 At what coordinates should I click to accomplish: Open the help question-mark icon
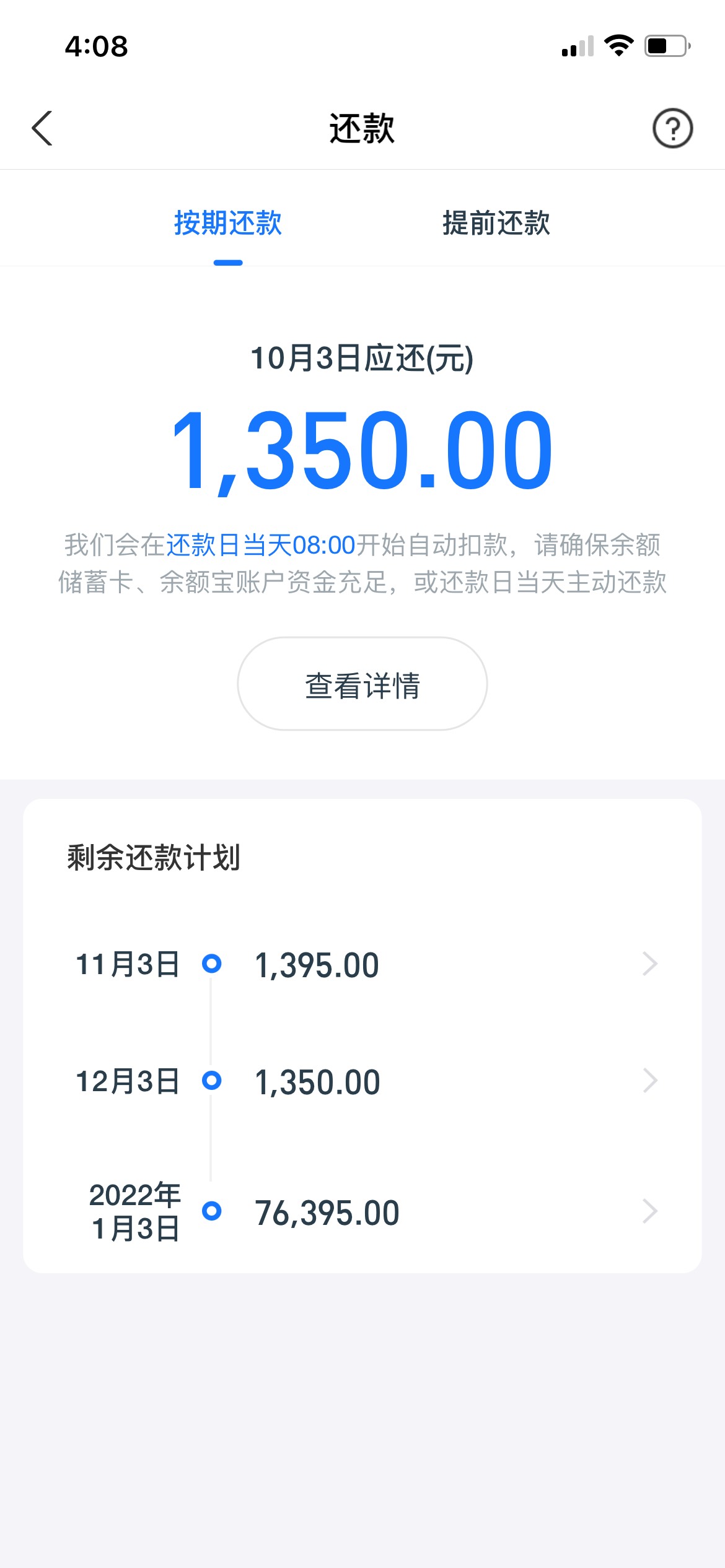pos(672,128)
